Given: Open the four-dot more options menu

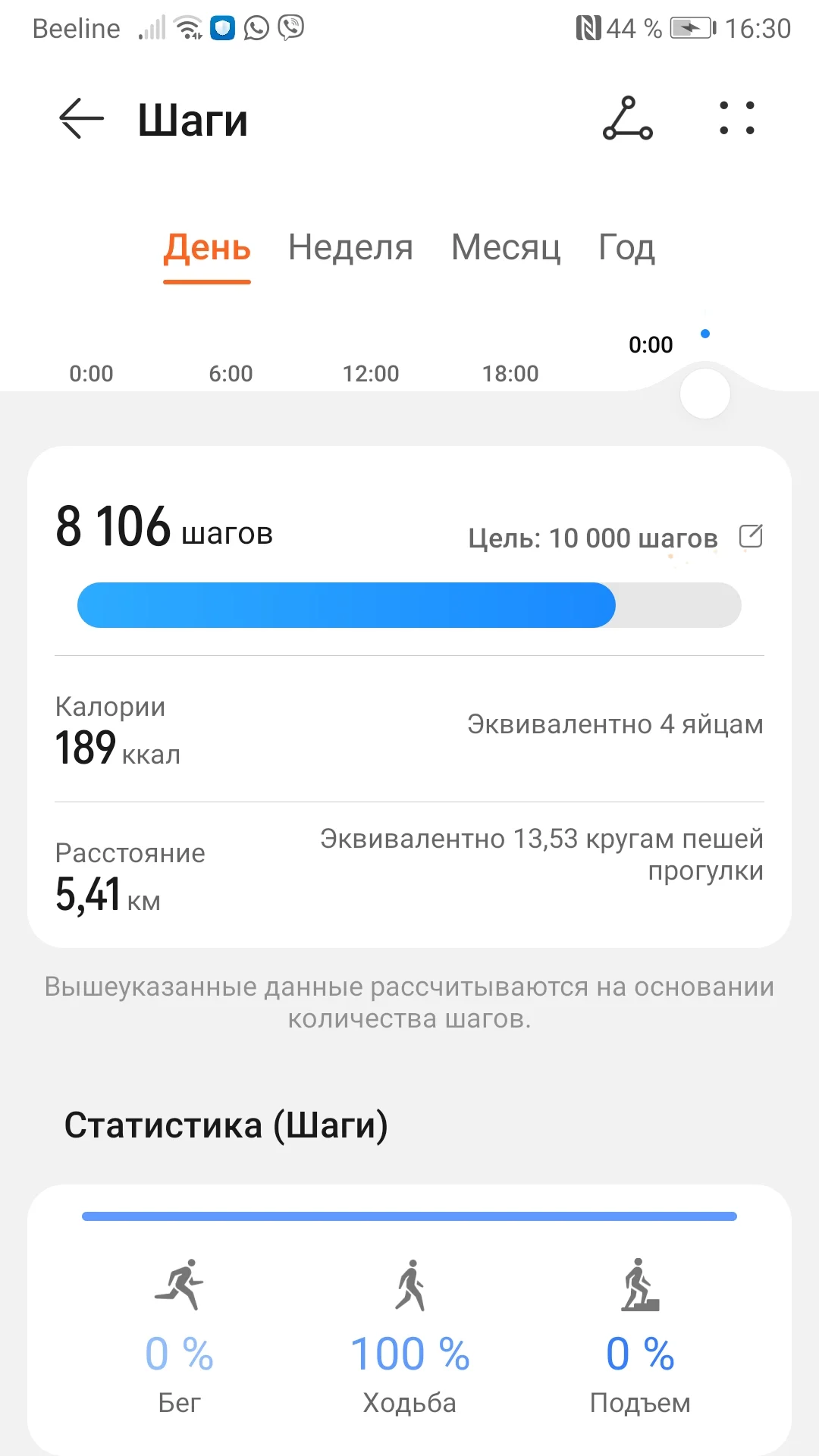Looking at the screenshot, I should coord(736,119).
